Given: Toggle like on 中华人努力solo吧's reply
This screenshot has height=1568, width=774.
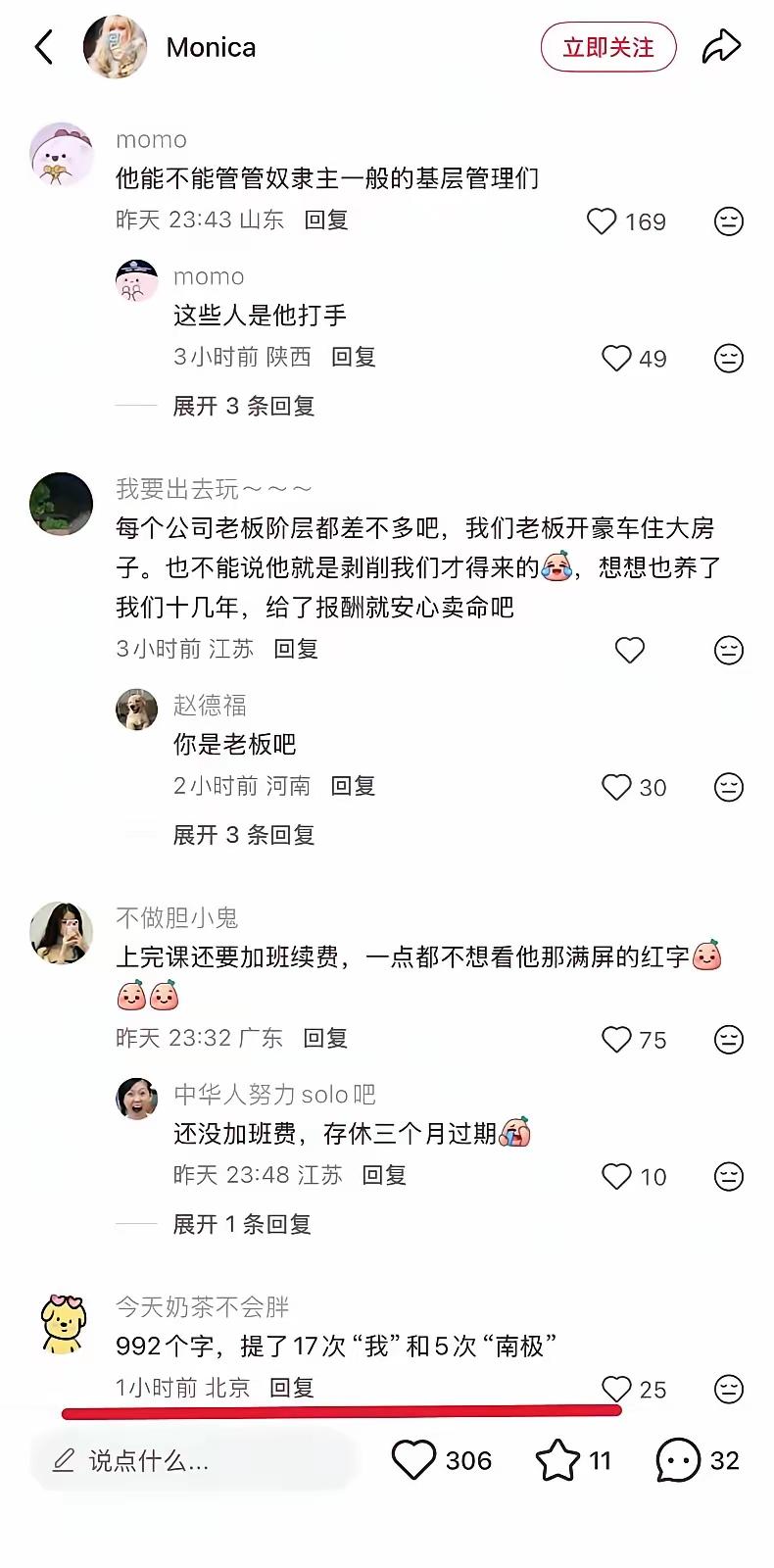Looking at the screenshot, I should click(616, 1176).
